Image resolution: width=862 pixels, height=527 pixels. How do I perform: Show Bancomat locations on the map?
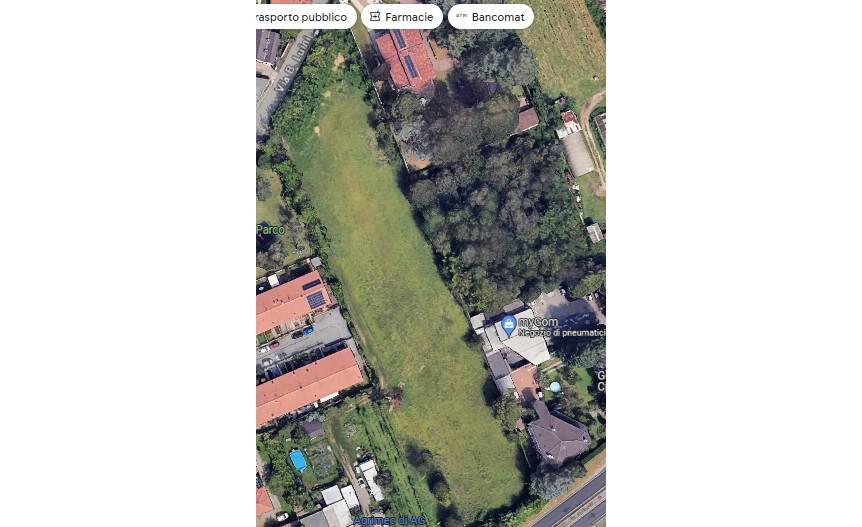click(x=490, y=17)
